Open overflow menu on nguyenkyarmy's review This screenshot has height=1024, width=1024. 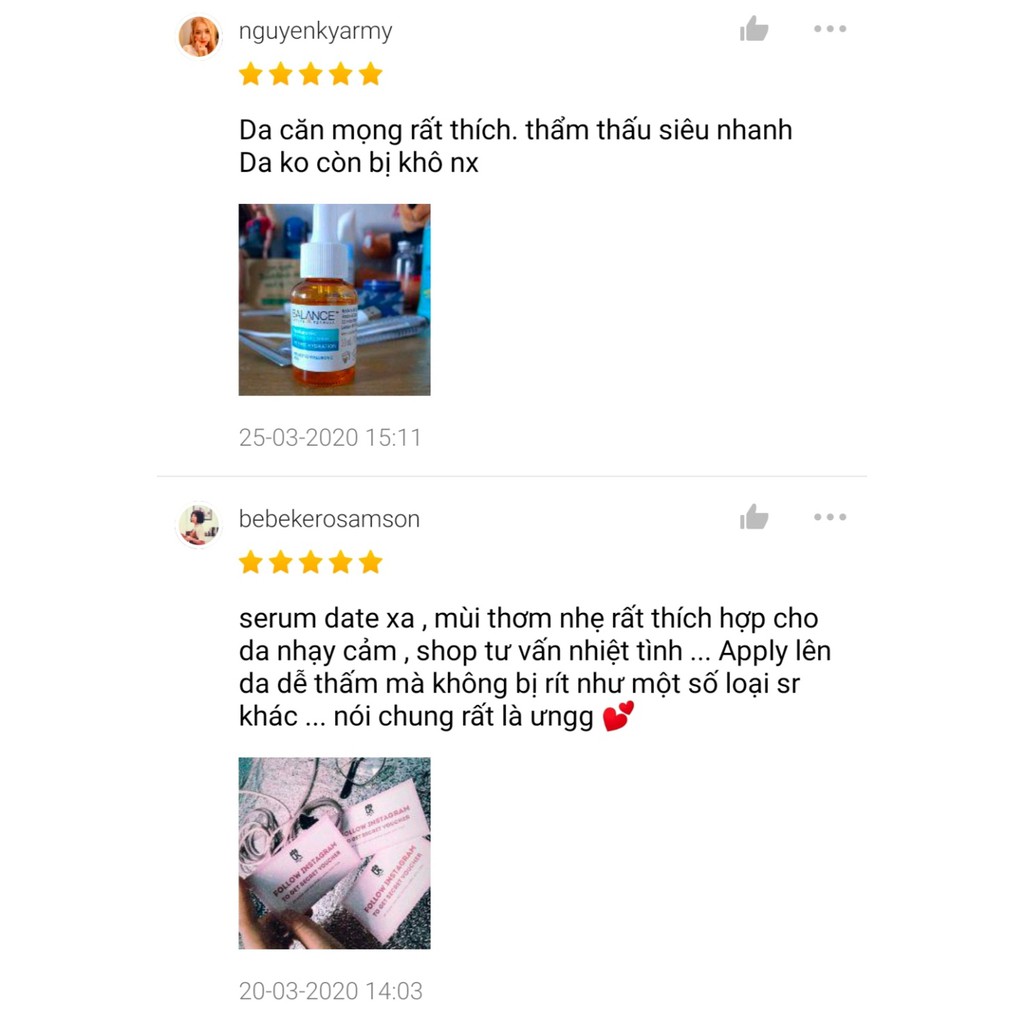(x=830, y=29)
